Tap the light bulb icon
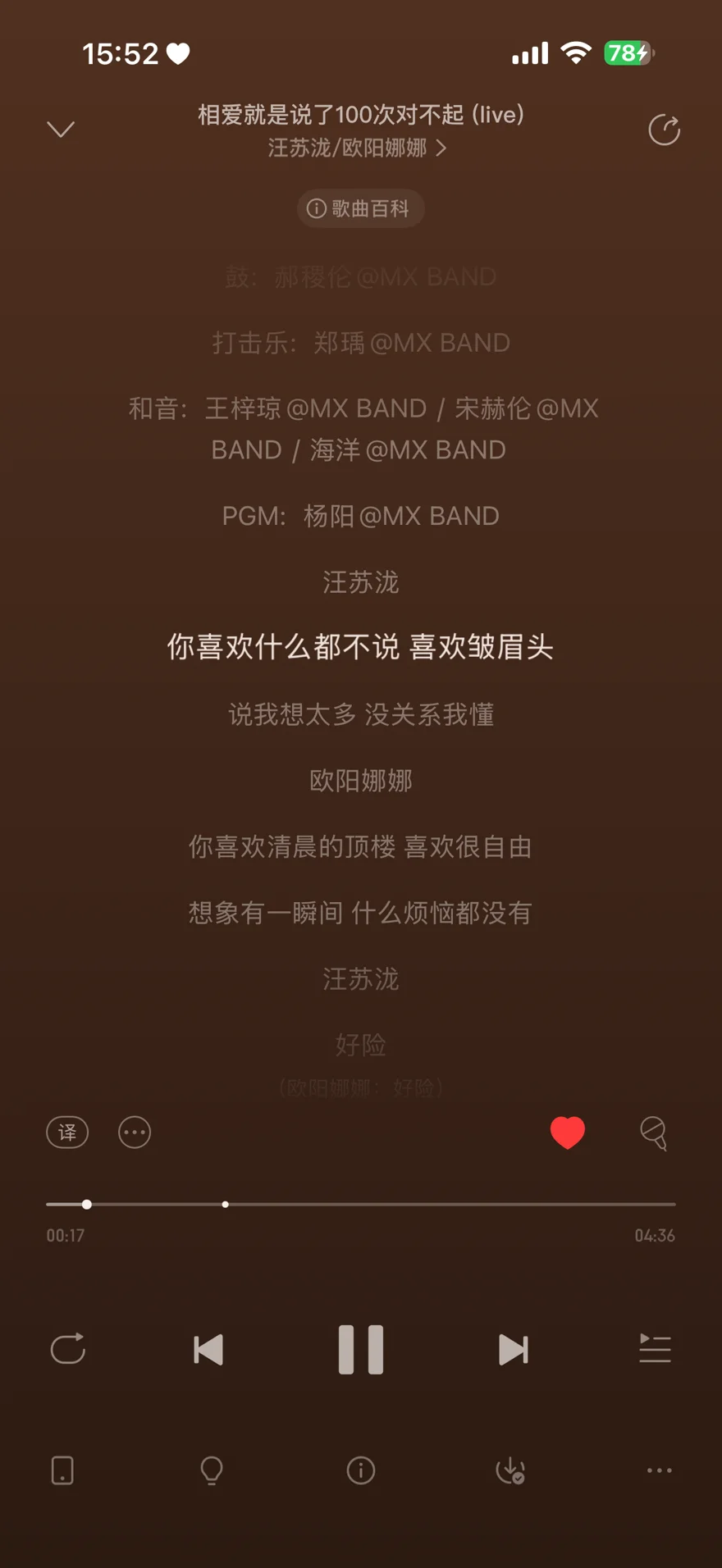 click(x=212, y=1470)
